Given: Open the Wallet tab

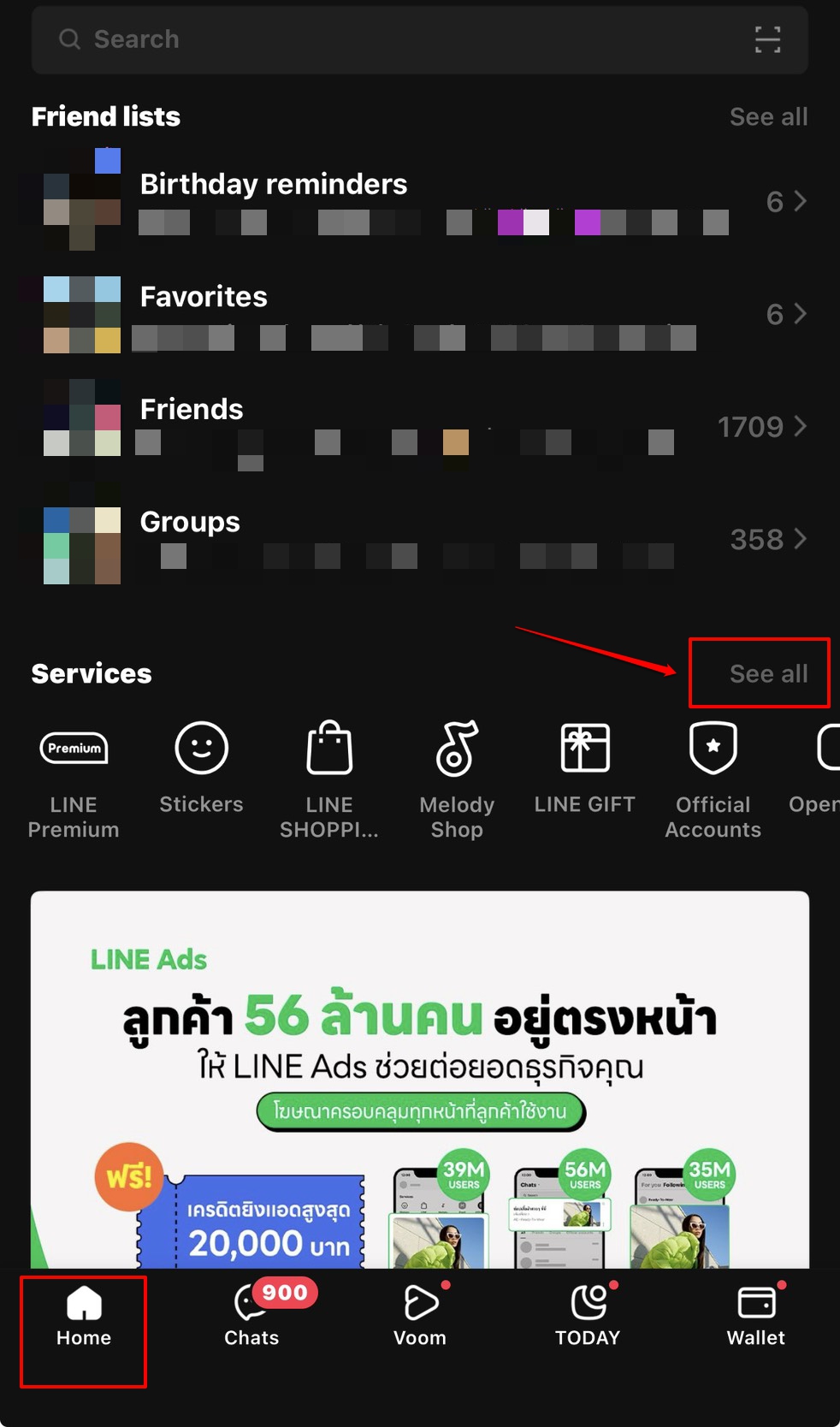Looking at the screenshot, I should 756,1317.
